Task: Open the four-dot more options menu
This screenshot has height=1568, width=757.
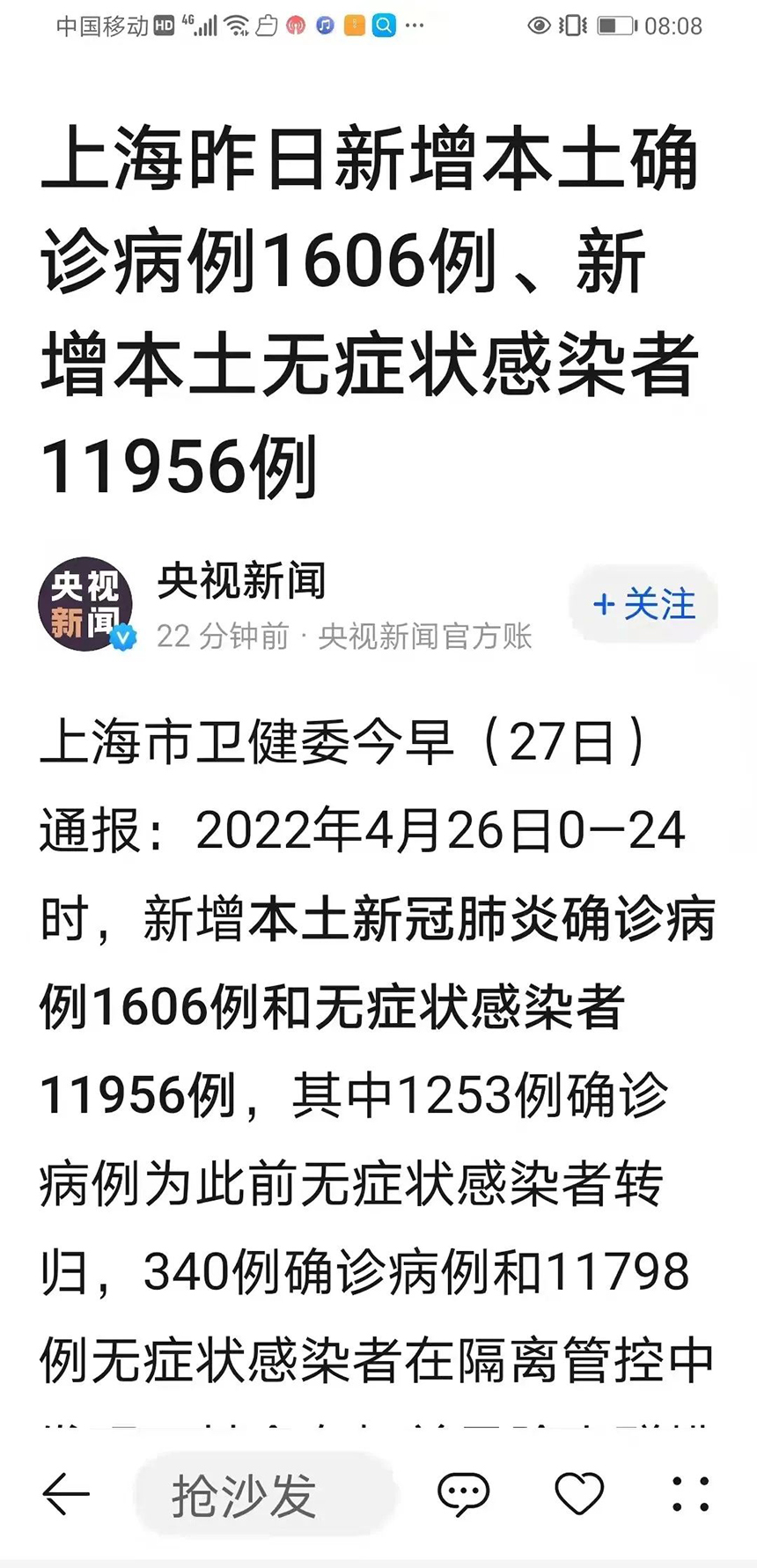Action: (x=690, y=1494)
